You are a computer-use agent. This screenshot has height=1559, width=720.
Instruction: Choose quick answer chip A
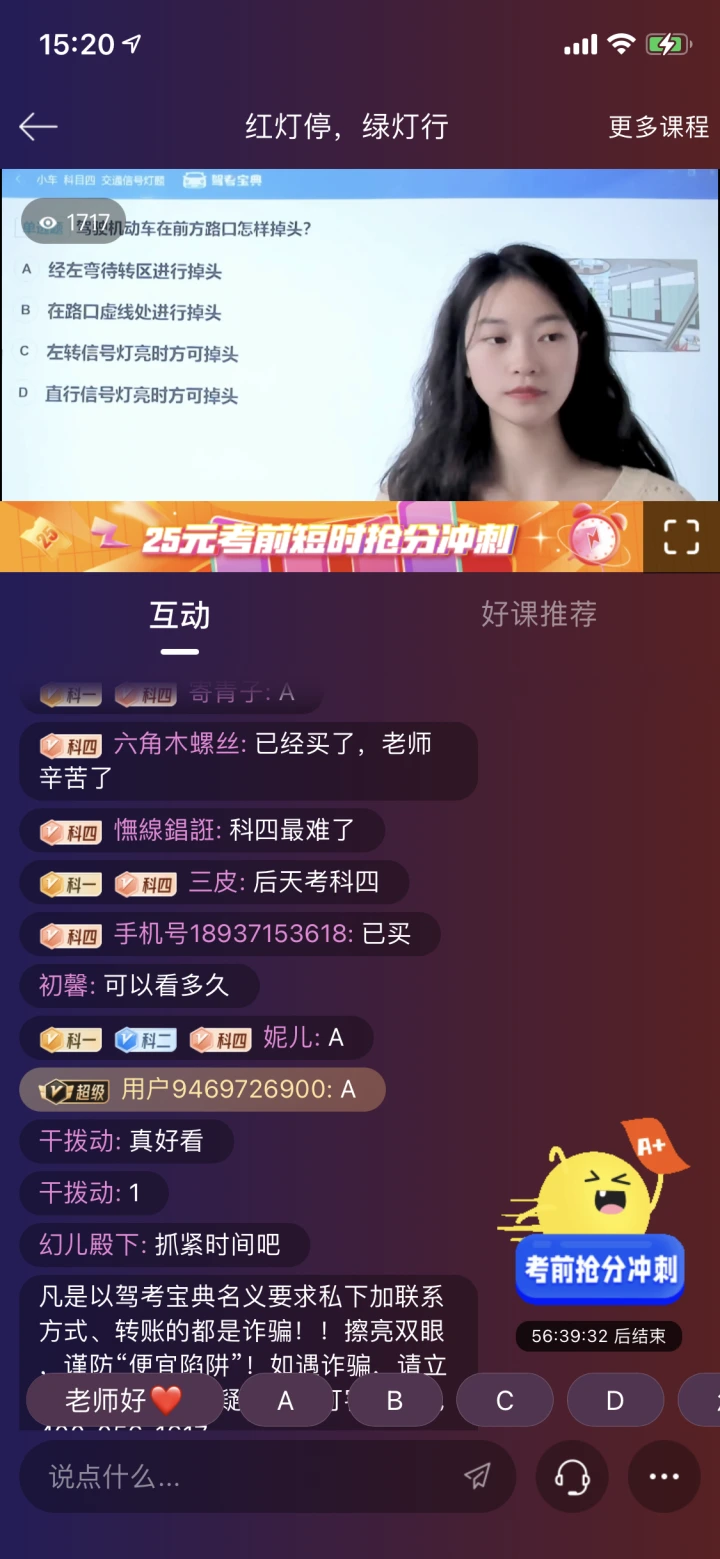tap(286, 1401)
